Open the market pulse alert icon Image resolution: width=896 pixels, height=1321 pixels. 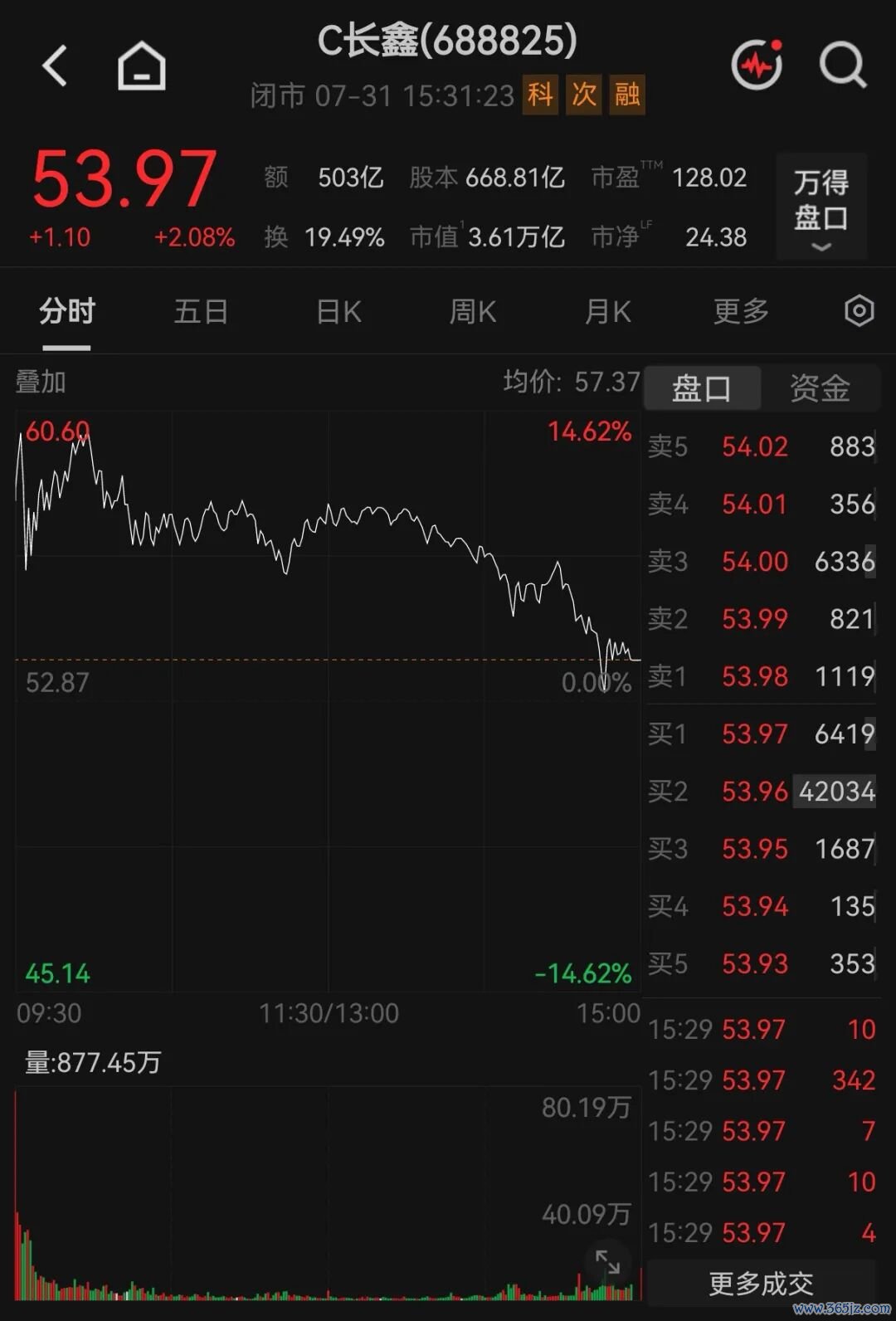(x=757, y=64)
